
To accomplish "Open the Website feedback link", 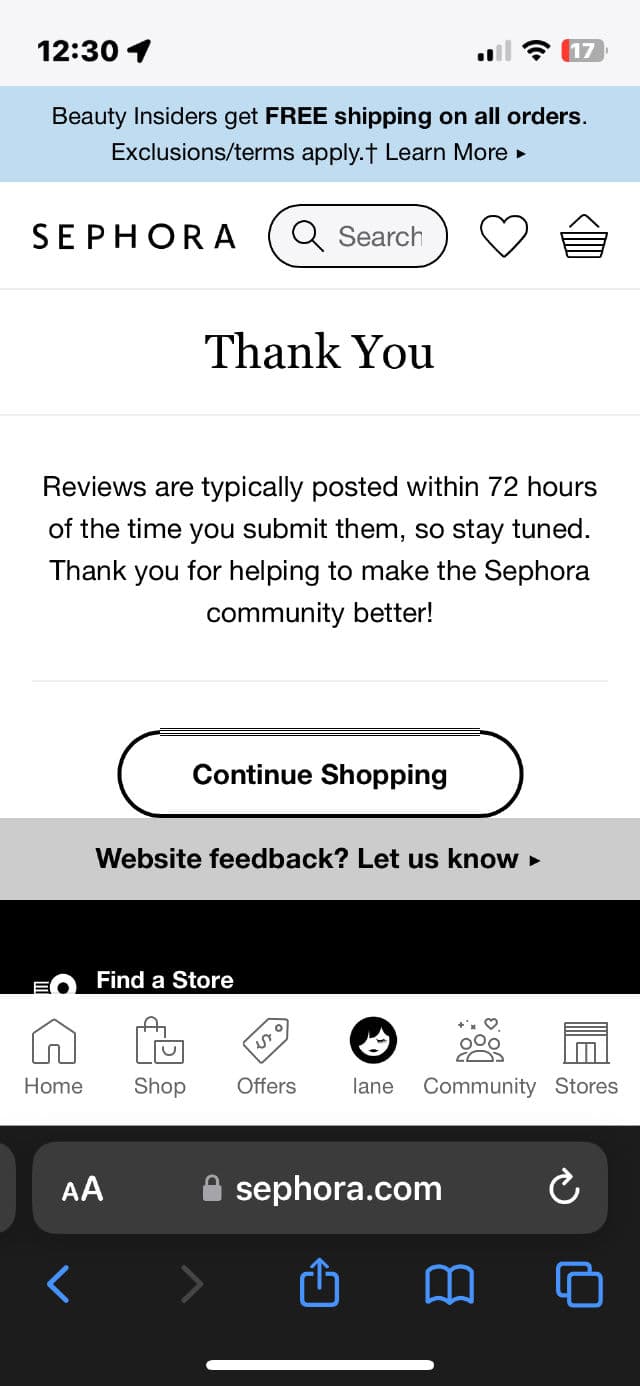I will [318, 858].
